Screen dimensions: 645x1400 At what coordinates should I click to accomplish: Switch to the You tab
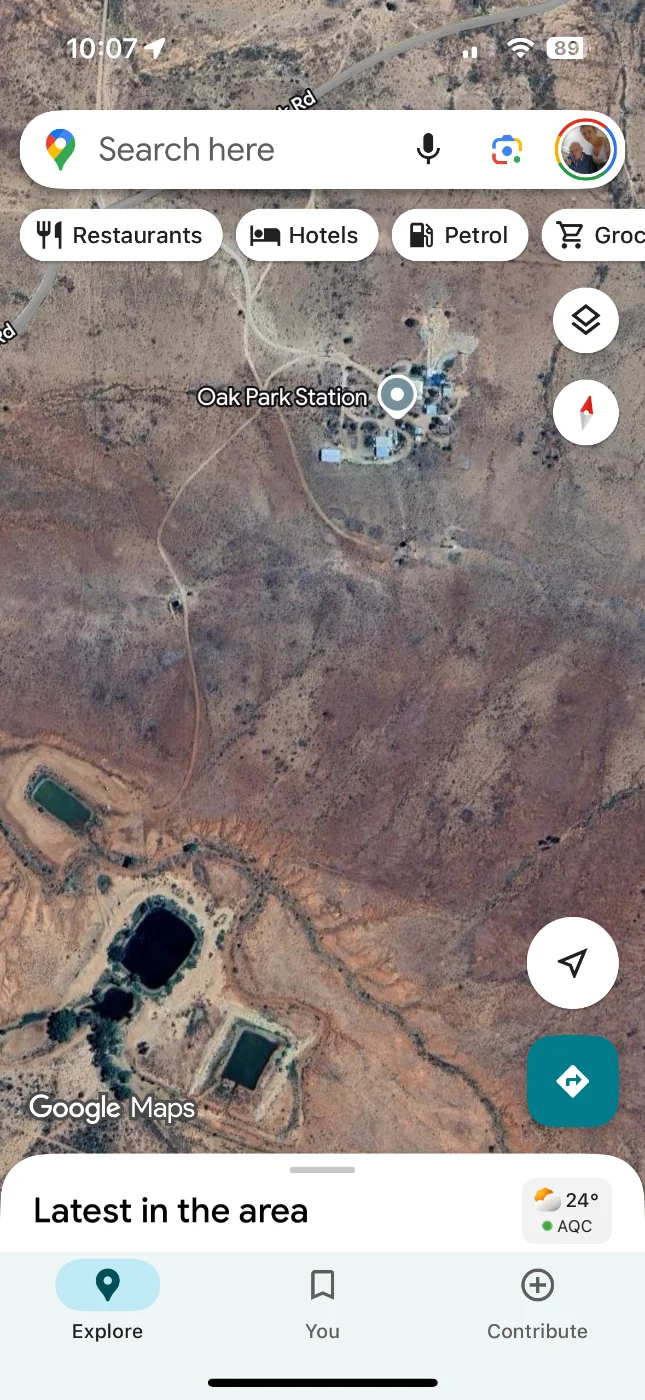click(x=322, y=1301)
